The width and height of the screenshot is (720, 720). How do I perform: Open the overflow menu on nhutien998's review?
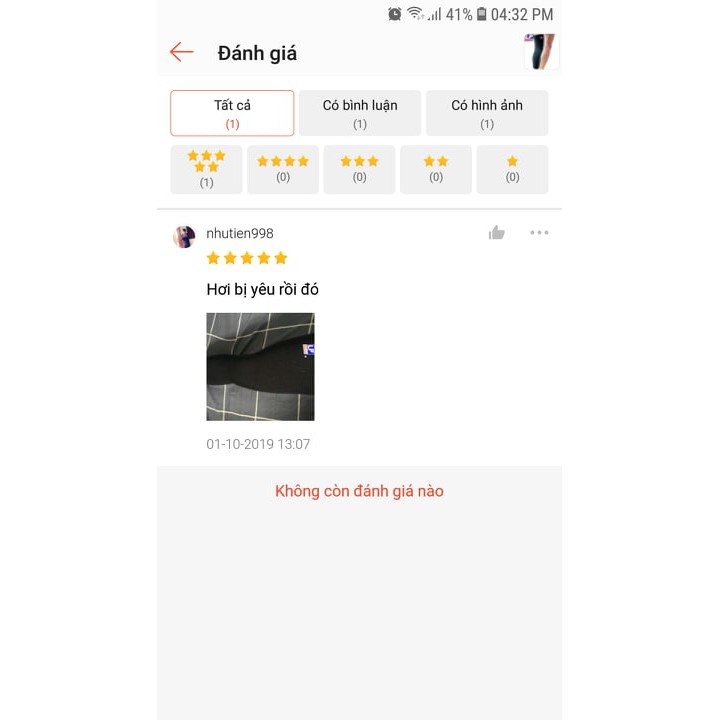[539, 233]
